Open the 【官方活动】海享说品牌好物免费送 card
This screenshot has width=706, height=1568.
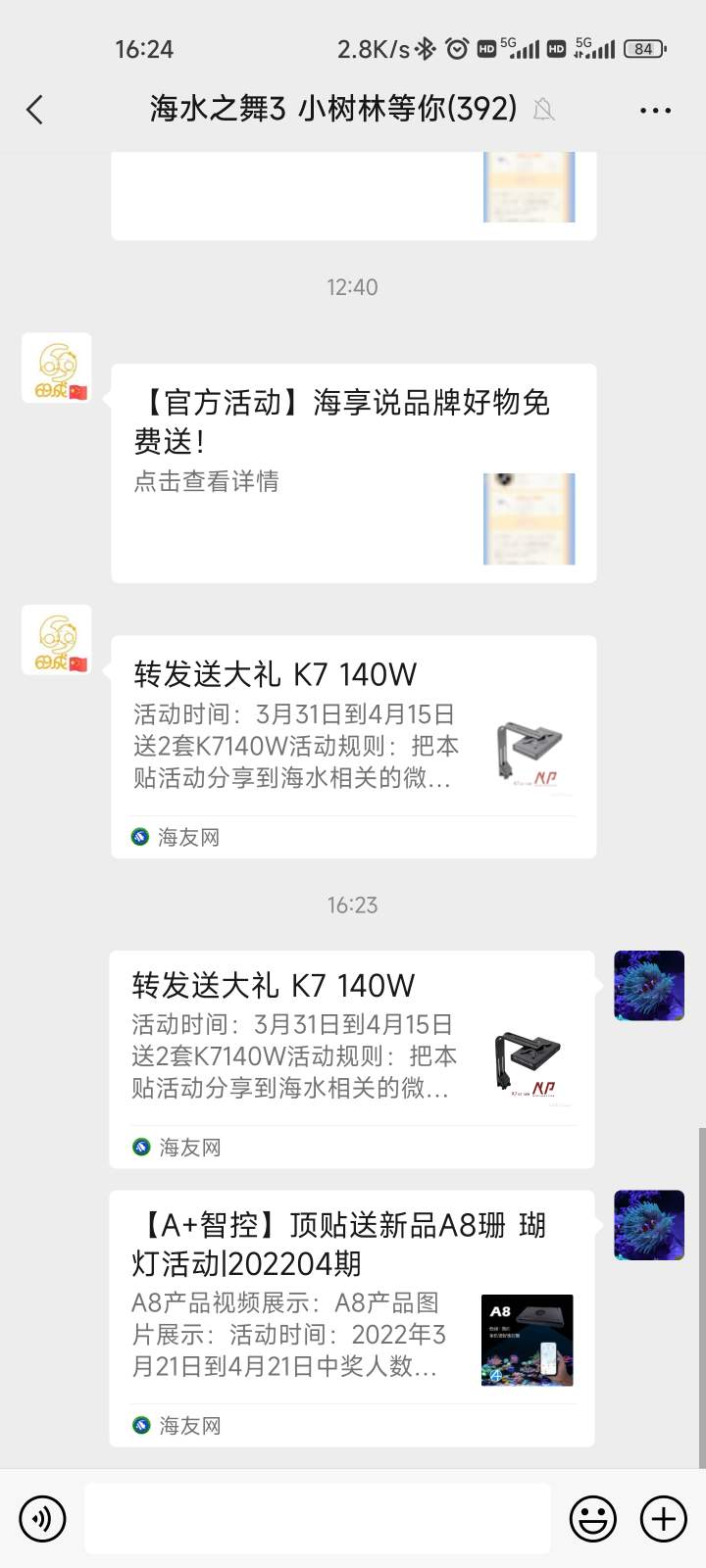coord(353,472)
